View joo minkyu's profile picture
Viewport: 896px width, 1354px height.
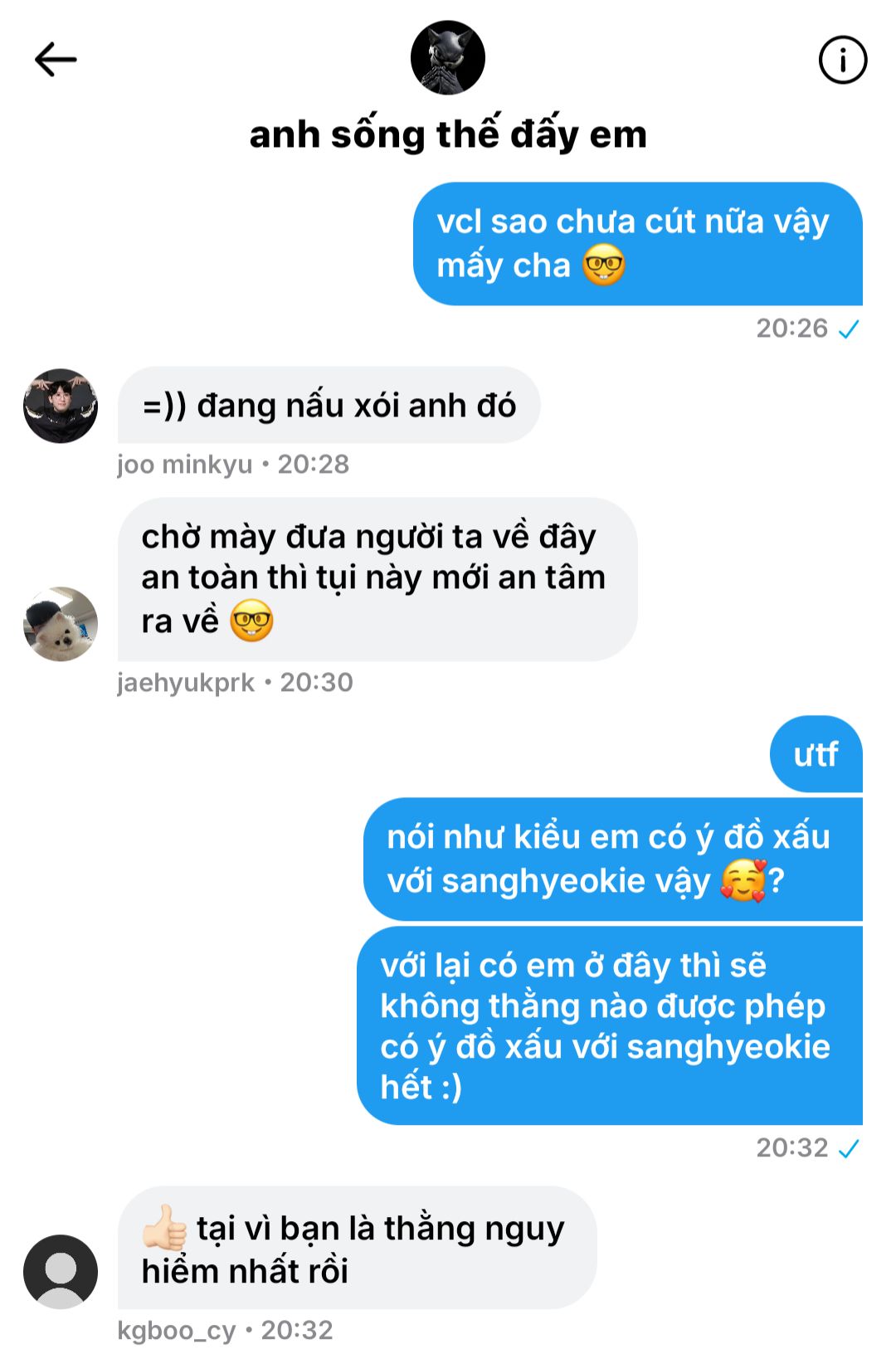coord(61,406)
